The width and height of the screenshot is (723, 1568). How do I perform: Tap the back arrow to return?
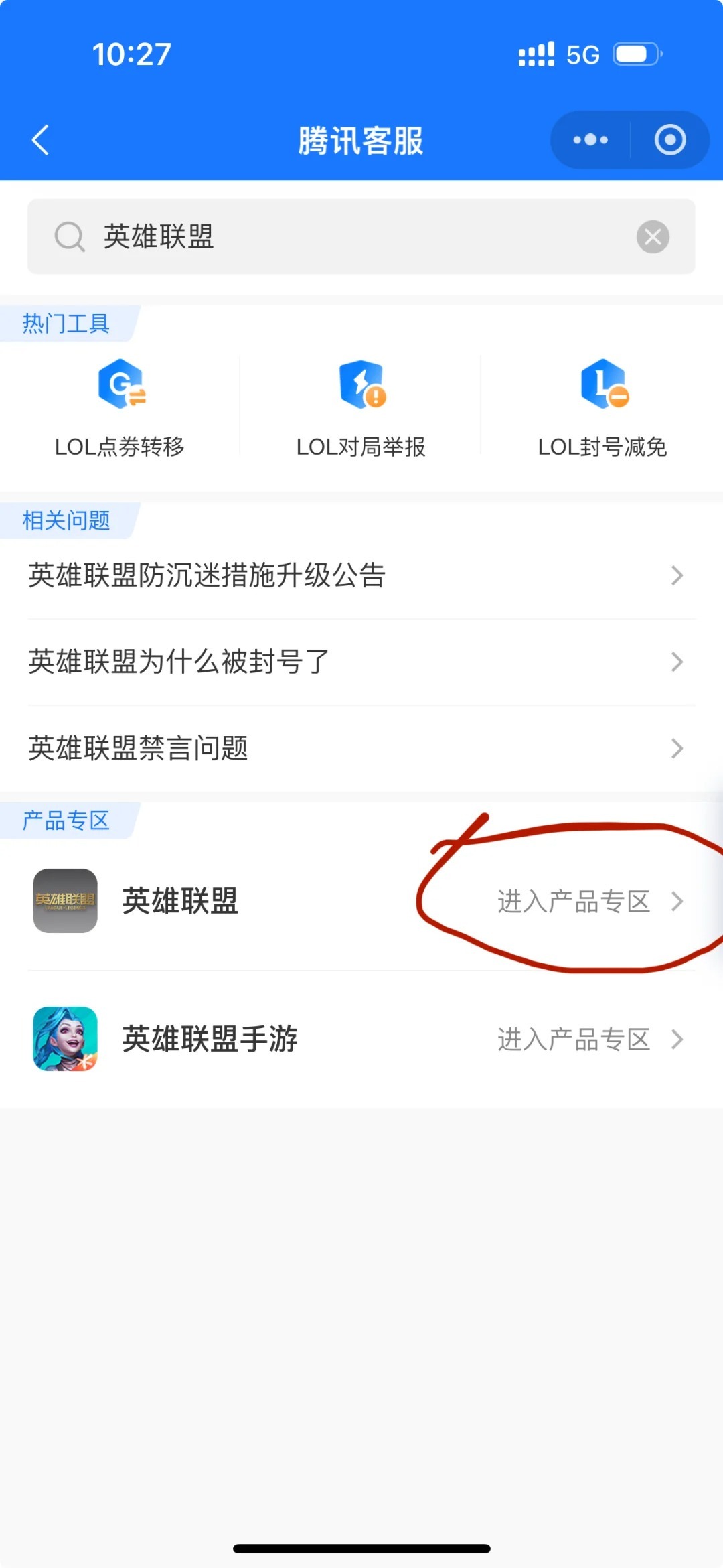(42, 139)
